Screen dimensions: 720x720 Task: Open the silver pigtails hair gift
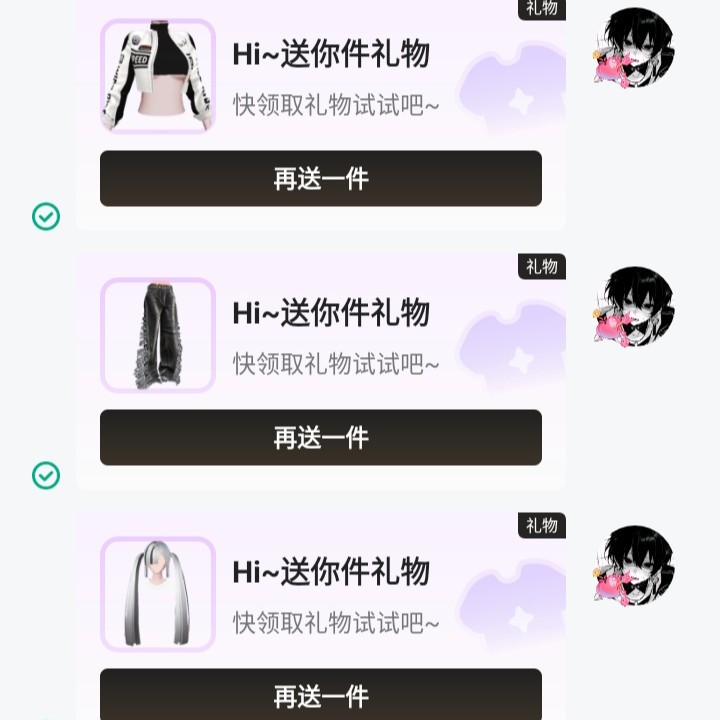click(158, 594)
